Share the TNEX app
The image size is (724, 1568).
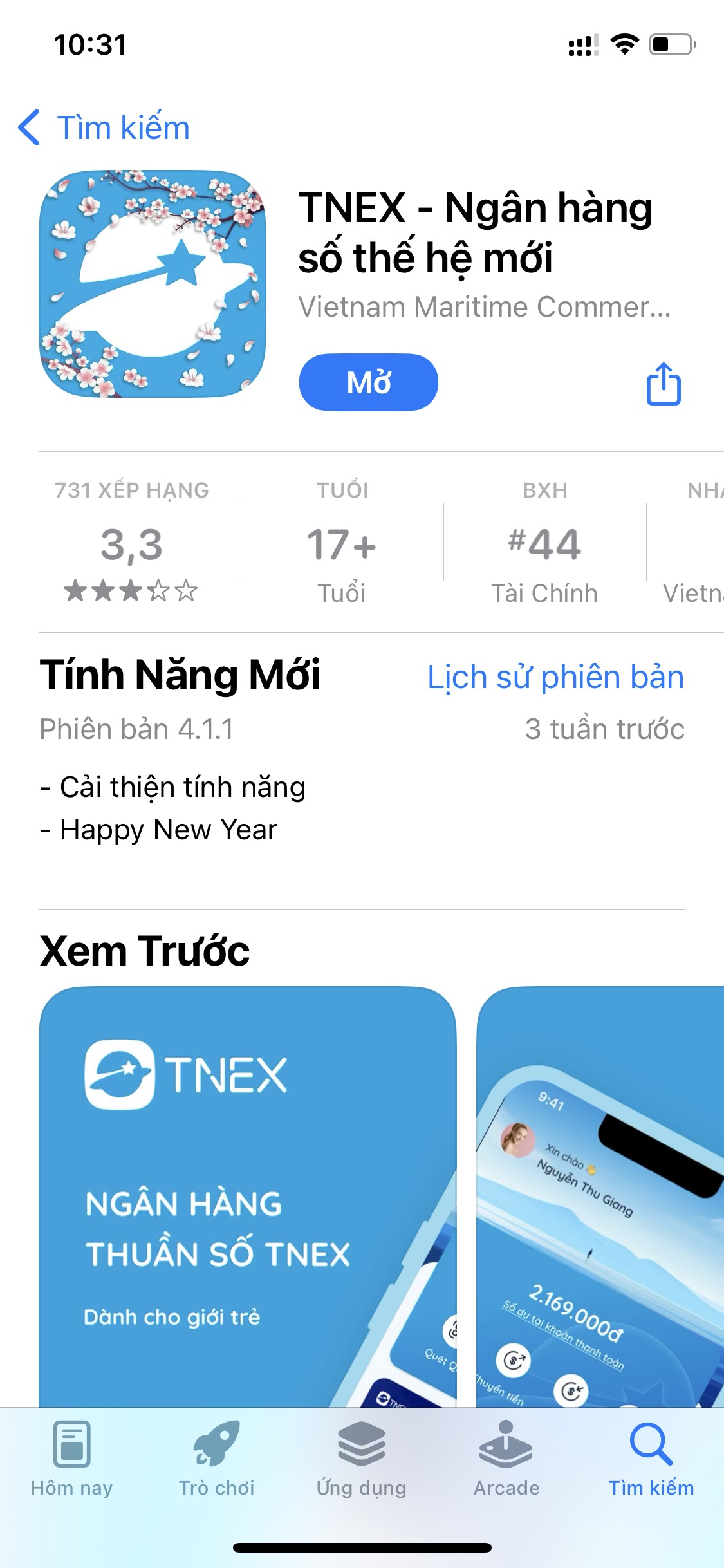coord(663,384)
